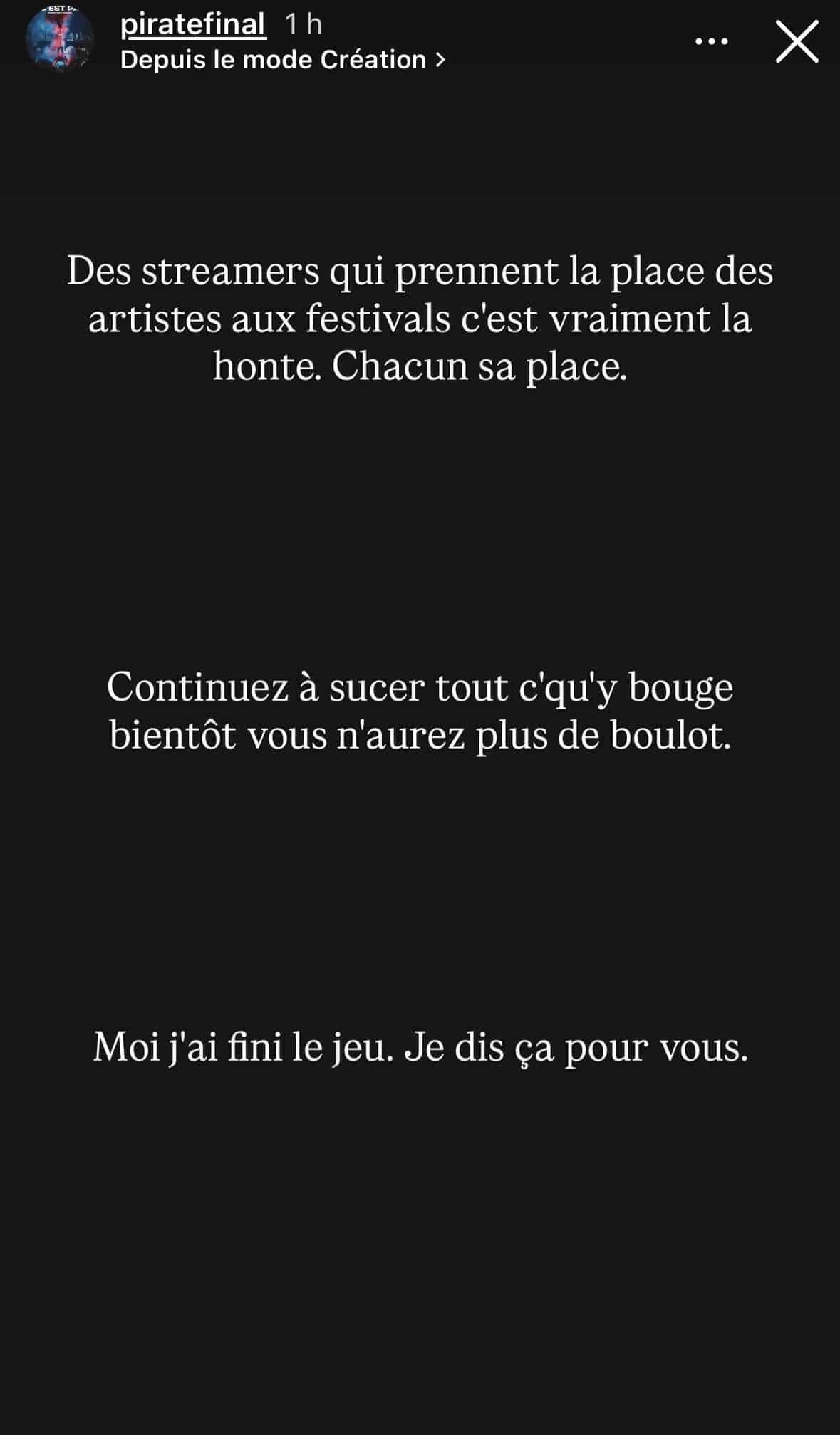Open 'Depuis le mode Création' link
This screenshot has height=1435, width=840.
(x=282, y=60)
